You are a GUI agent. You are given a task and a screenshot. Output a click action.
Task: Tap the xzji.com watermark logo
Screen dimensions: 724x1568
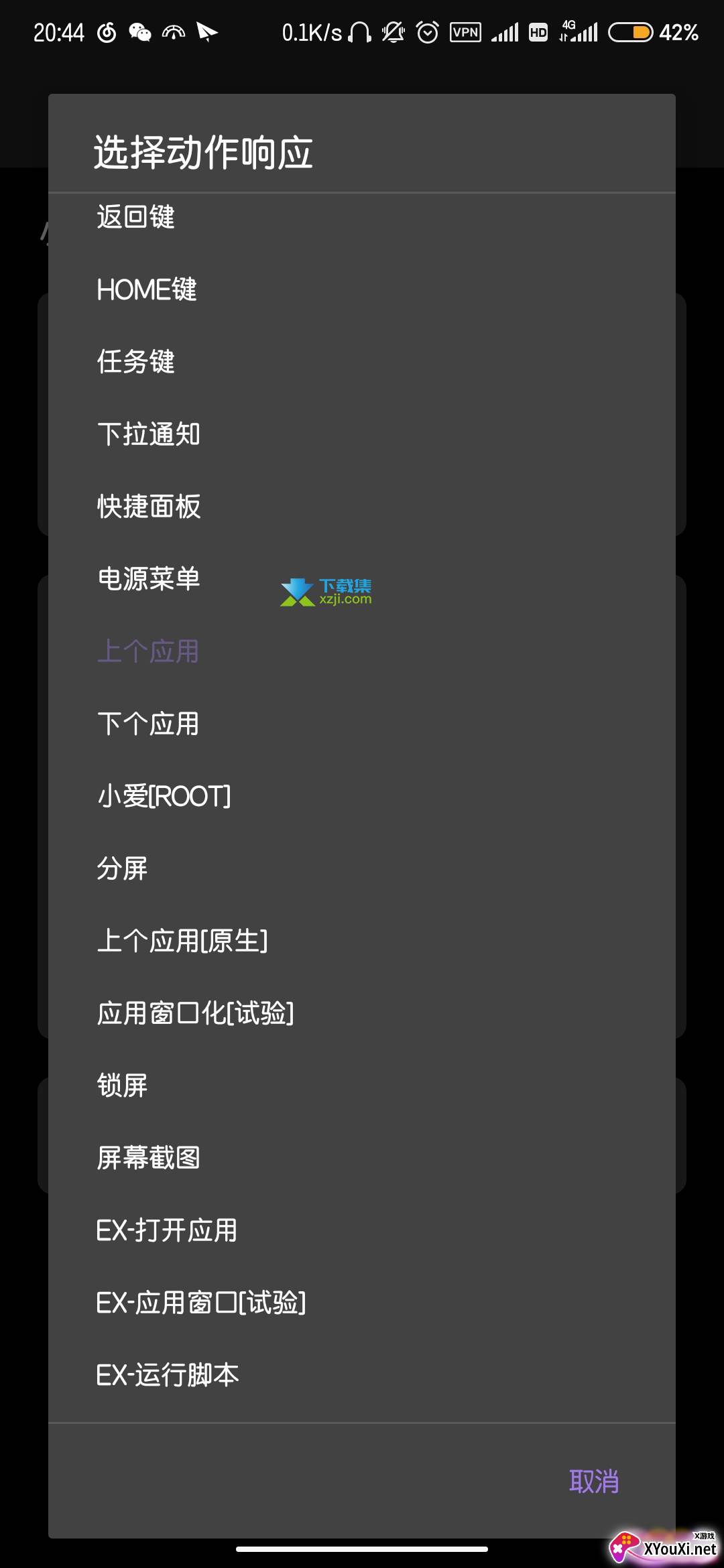pos(327,590)
